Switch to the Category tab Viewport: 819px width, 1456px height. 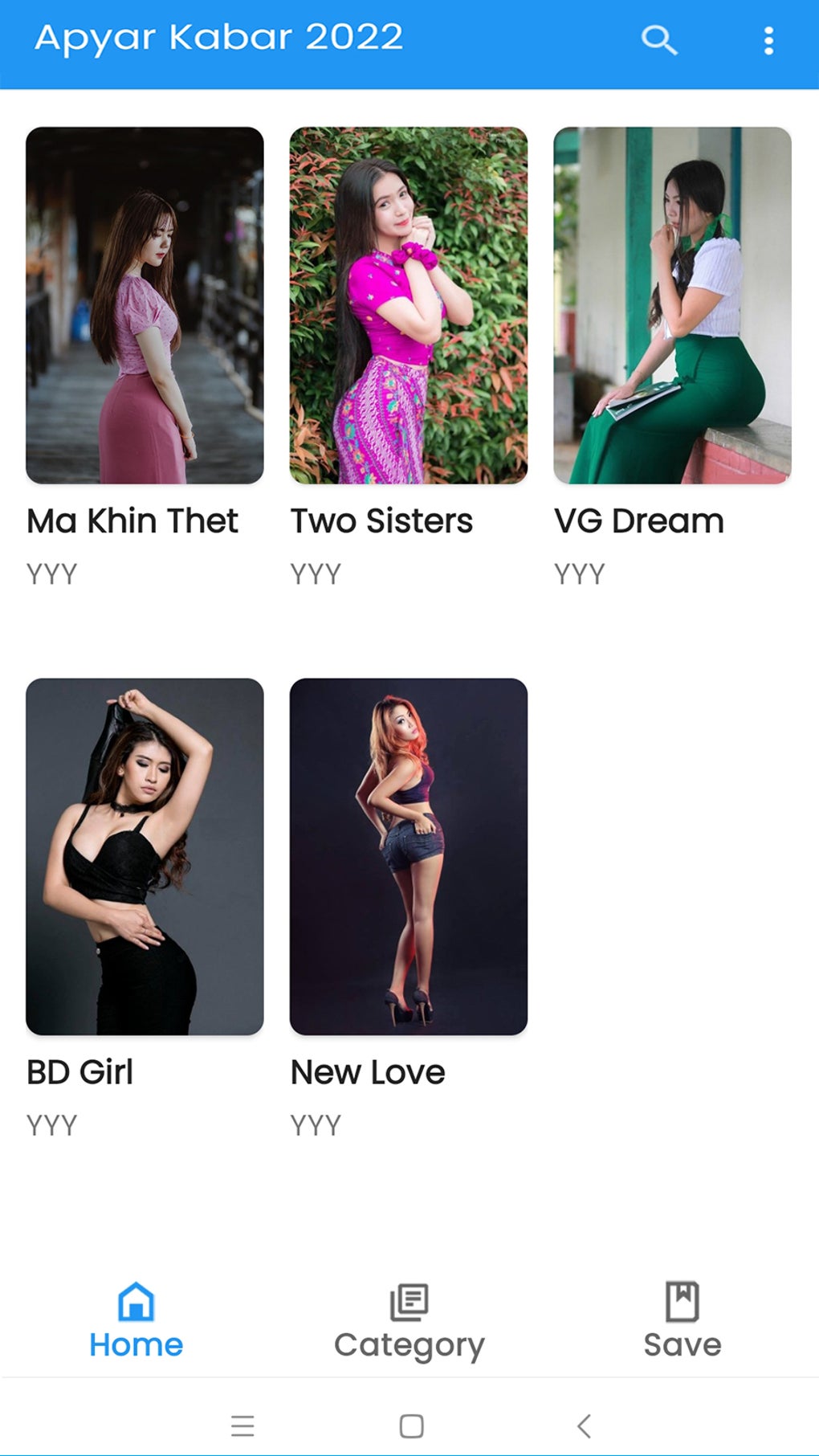(409, 1321)
